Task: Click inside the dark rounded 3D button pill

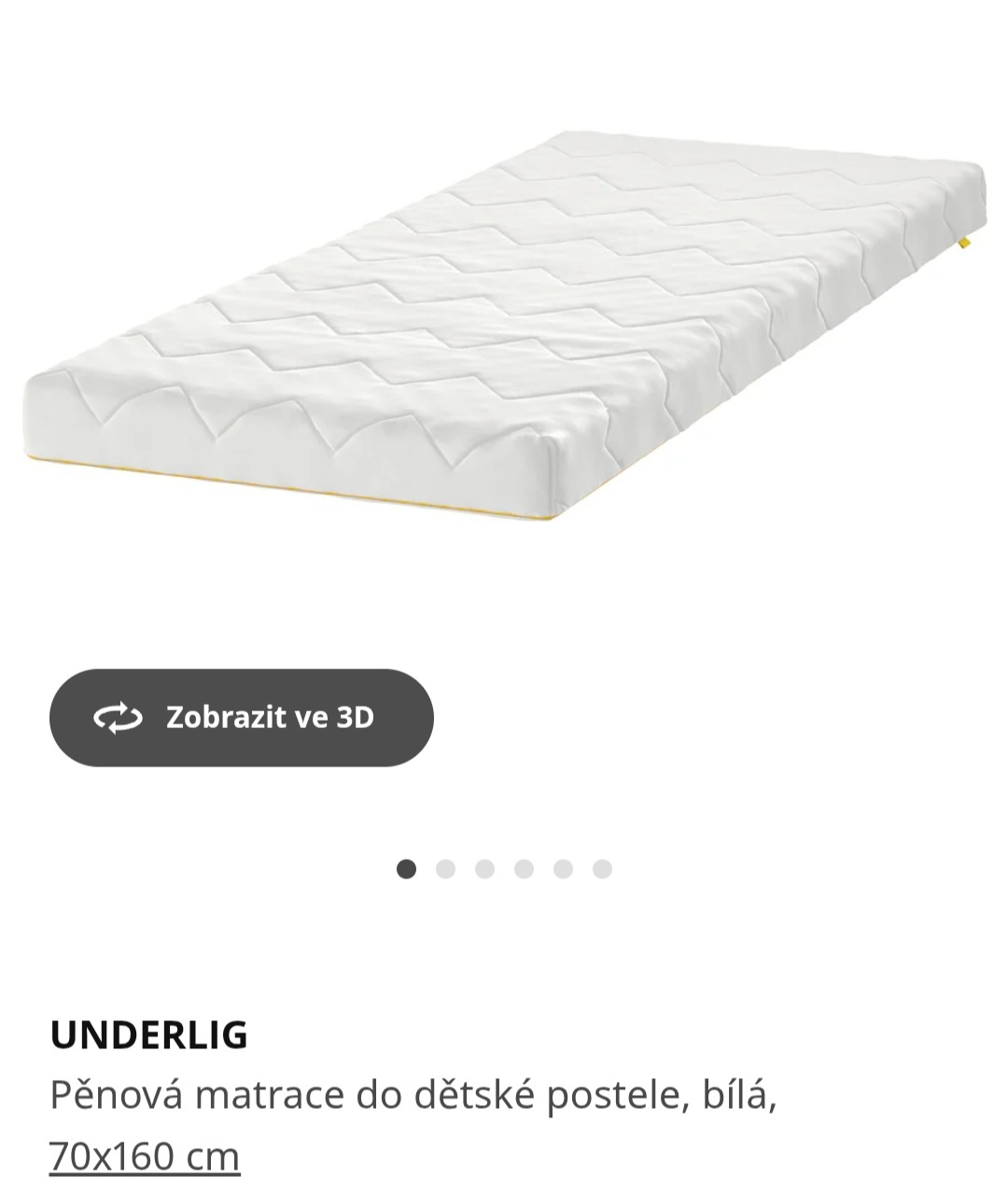Action: click(x=243, y=718)
